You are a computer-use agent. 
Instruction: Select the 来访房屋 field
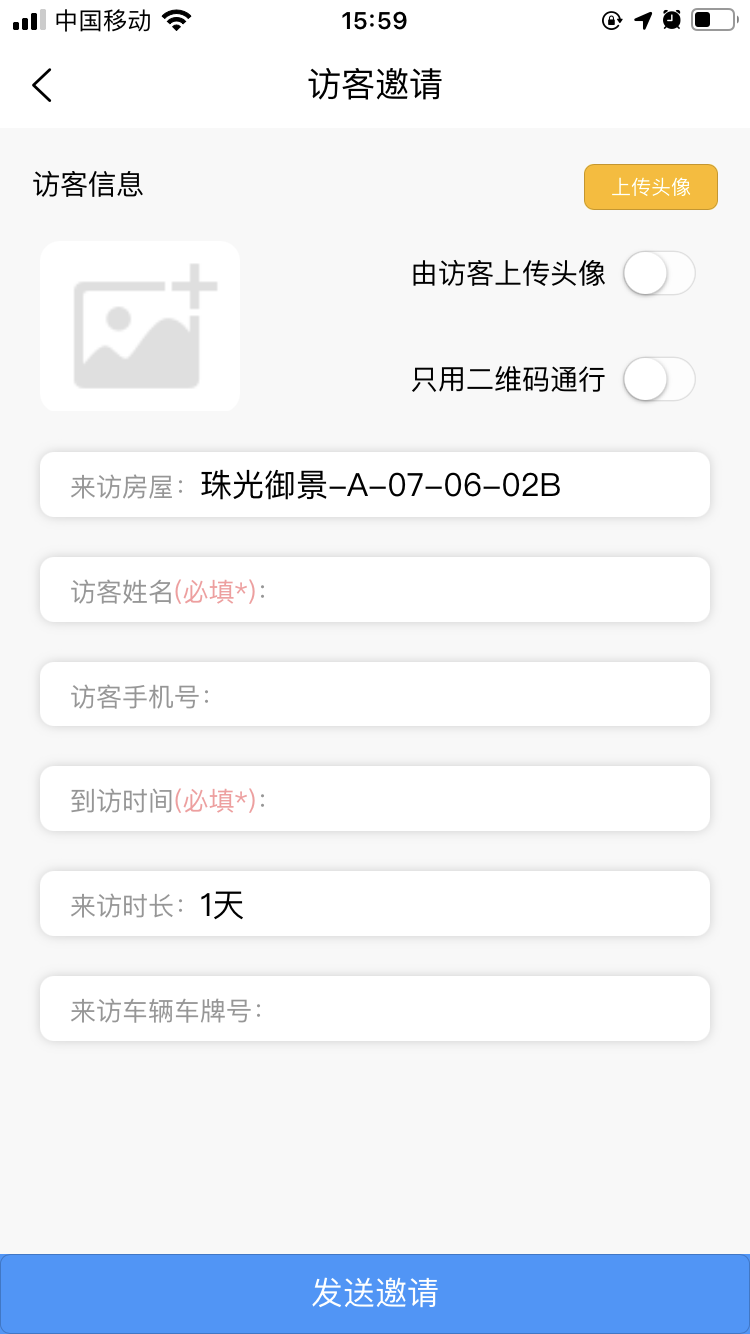tap(375, 485)
